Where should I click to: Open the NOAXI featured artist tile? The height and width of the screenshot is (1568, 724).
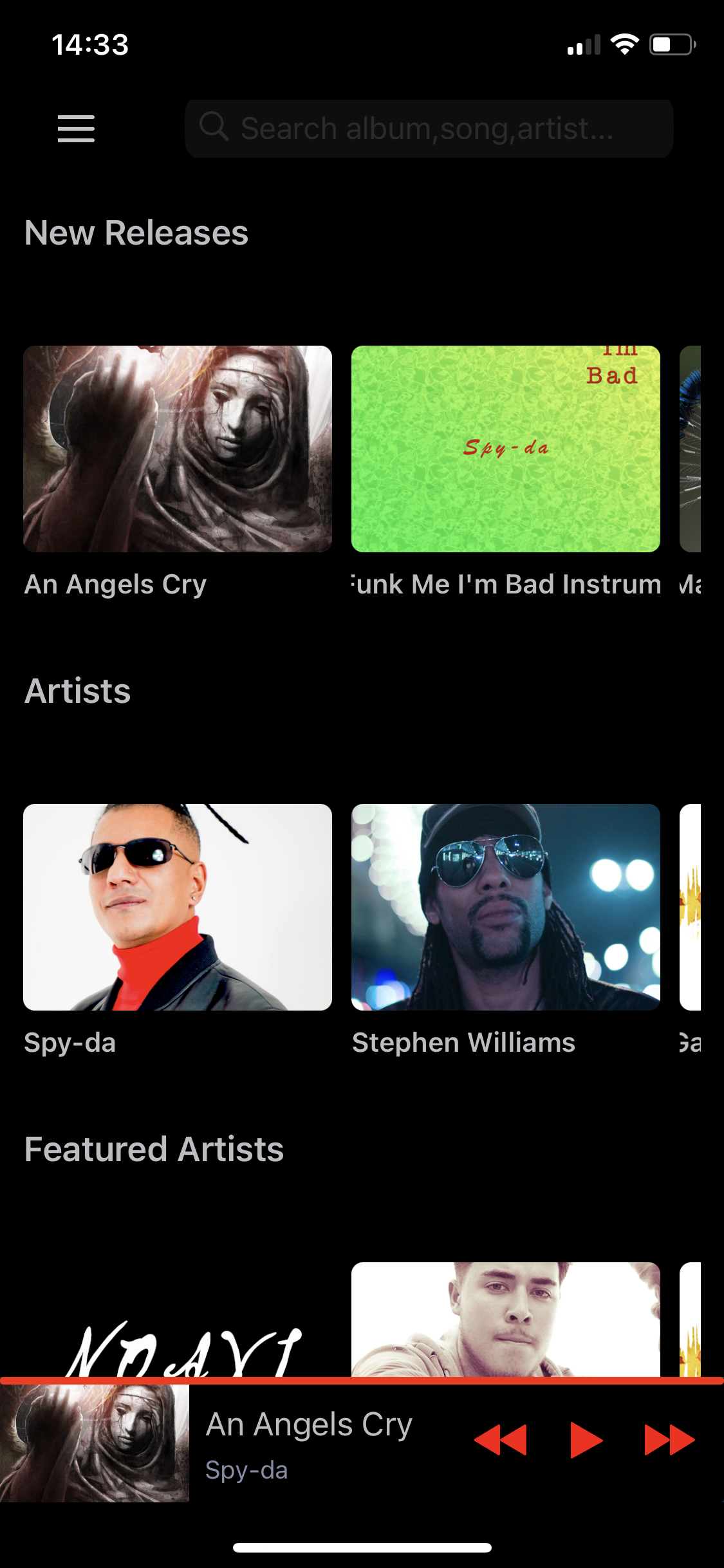click(178, 1326)
